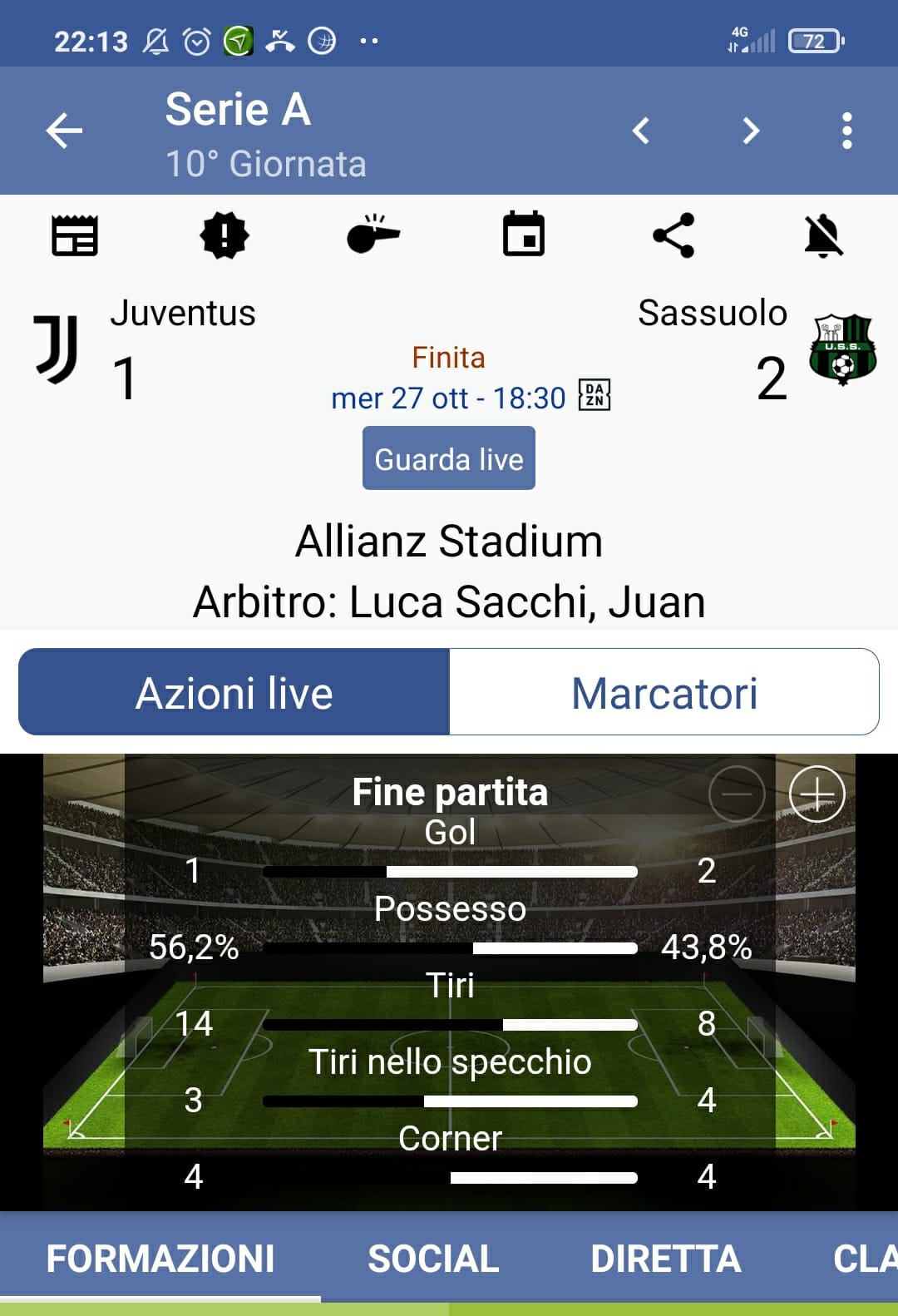Go back using the top arrow

click(x=64, y=131)
